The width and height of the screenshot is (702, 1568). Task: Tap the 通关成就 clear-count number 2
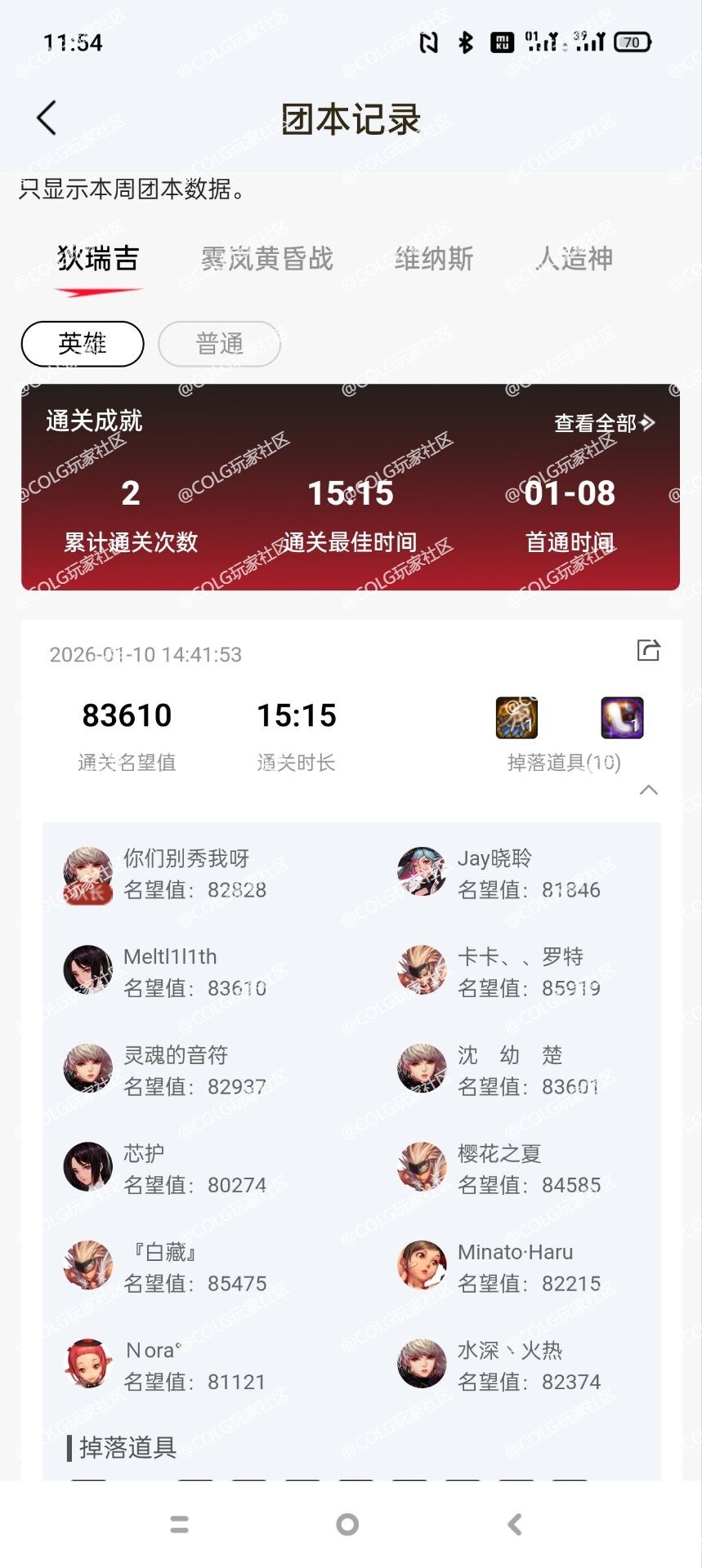[x=129, y=492]
